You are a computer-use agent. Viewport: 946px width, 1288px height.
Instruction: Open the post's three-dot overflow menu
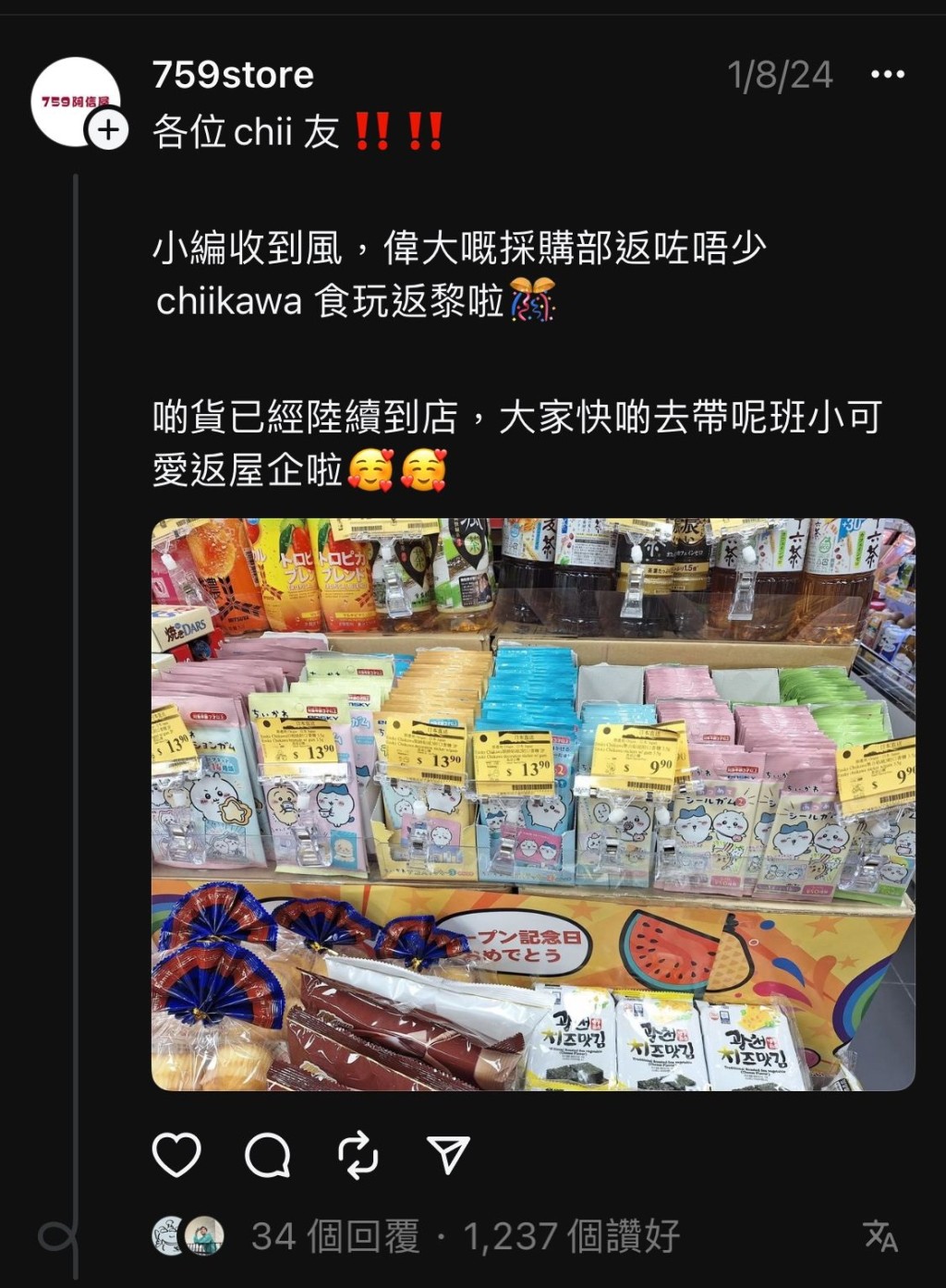[887, 75]
